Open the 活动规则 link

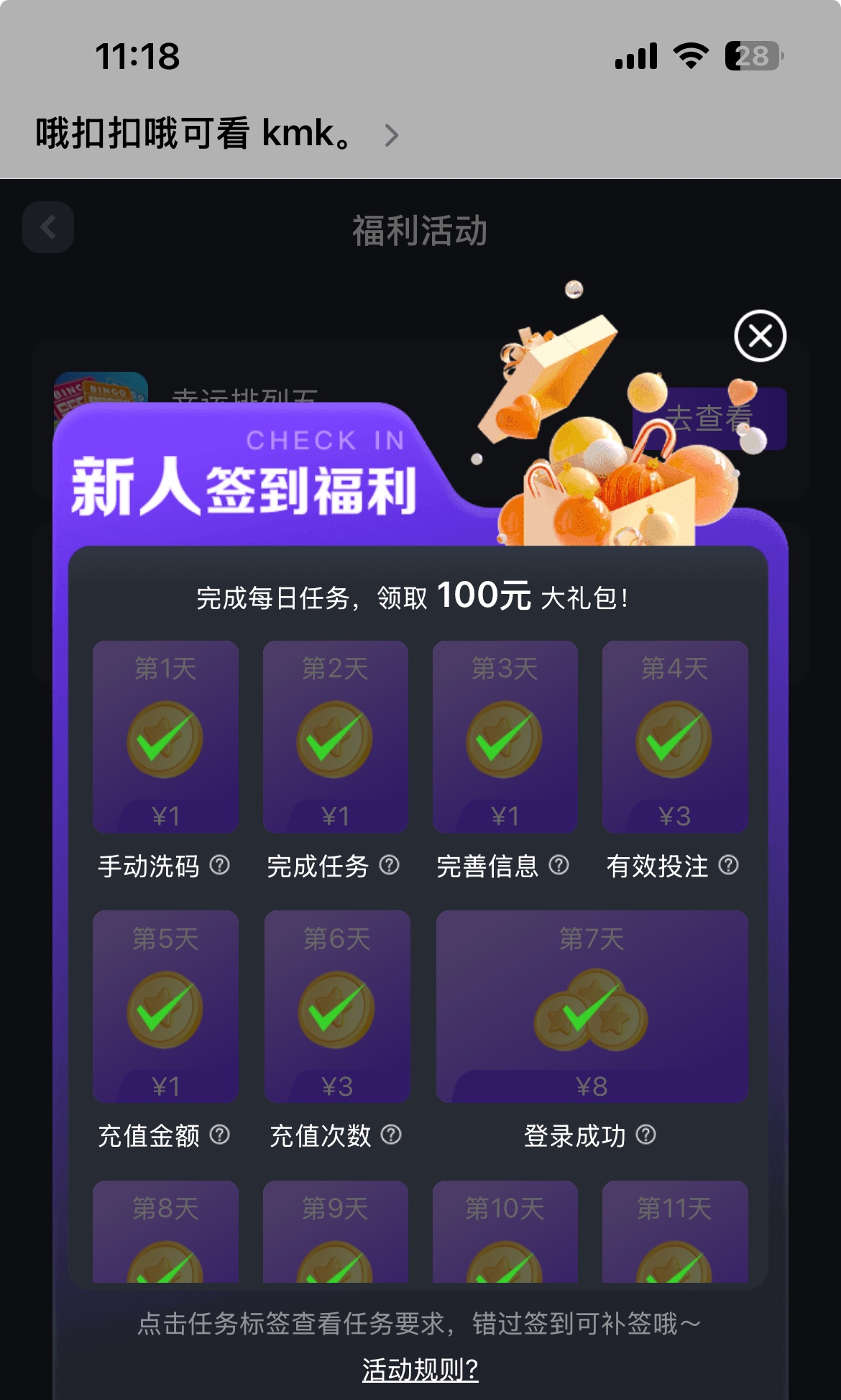420,1370
